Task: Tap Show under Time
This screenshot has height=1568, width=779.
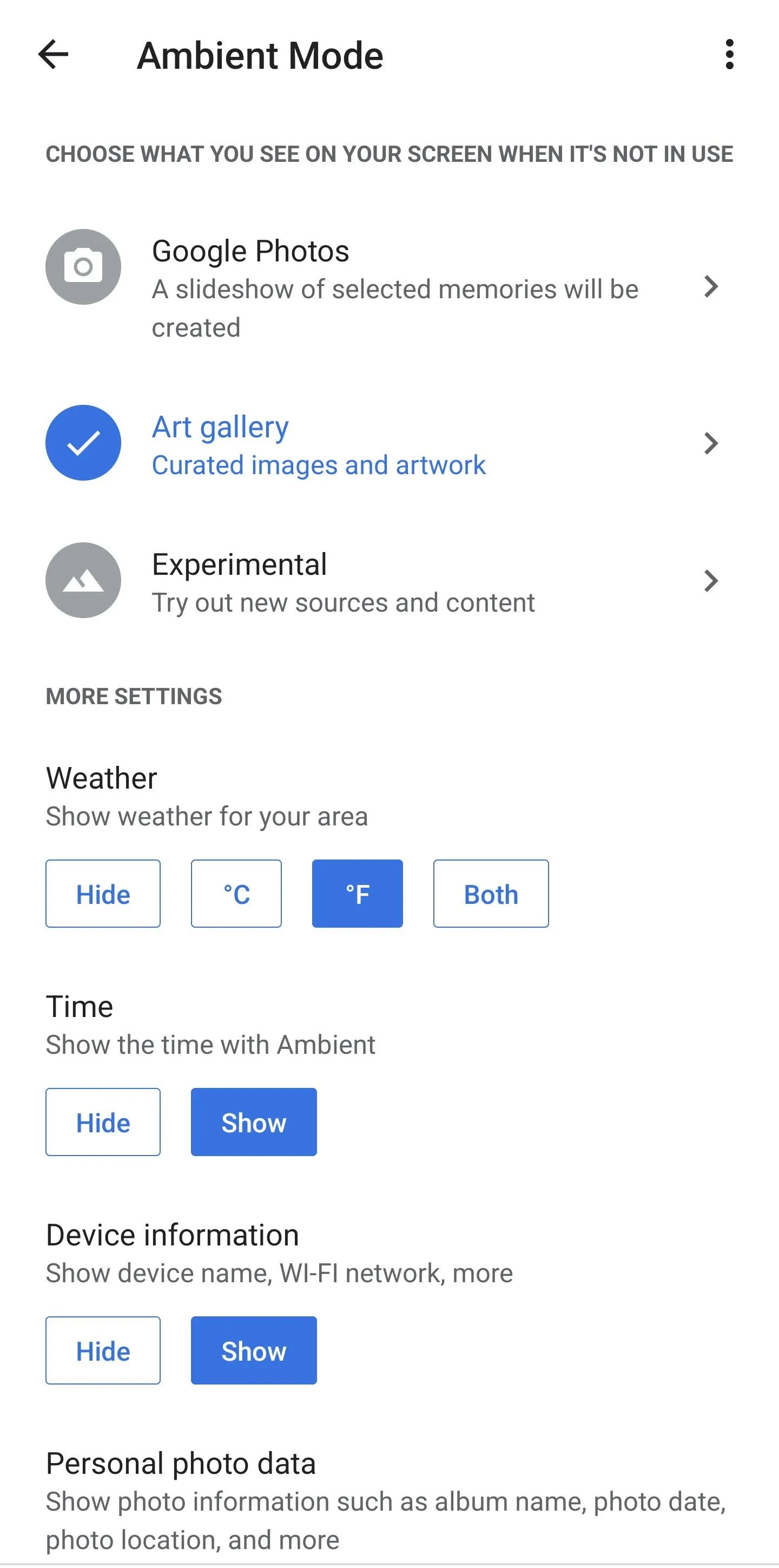Action: pyautogui.click(x=254, y=1122)
